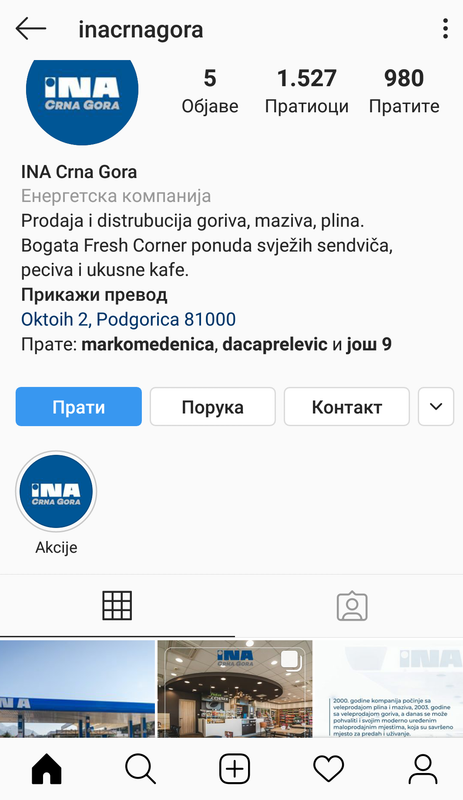Go back using the arrow icon
Viewport: 463px width, 800px height.
pyautogui.click(x=31, y=29)
